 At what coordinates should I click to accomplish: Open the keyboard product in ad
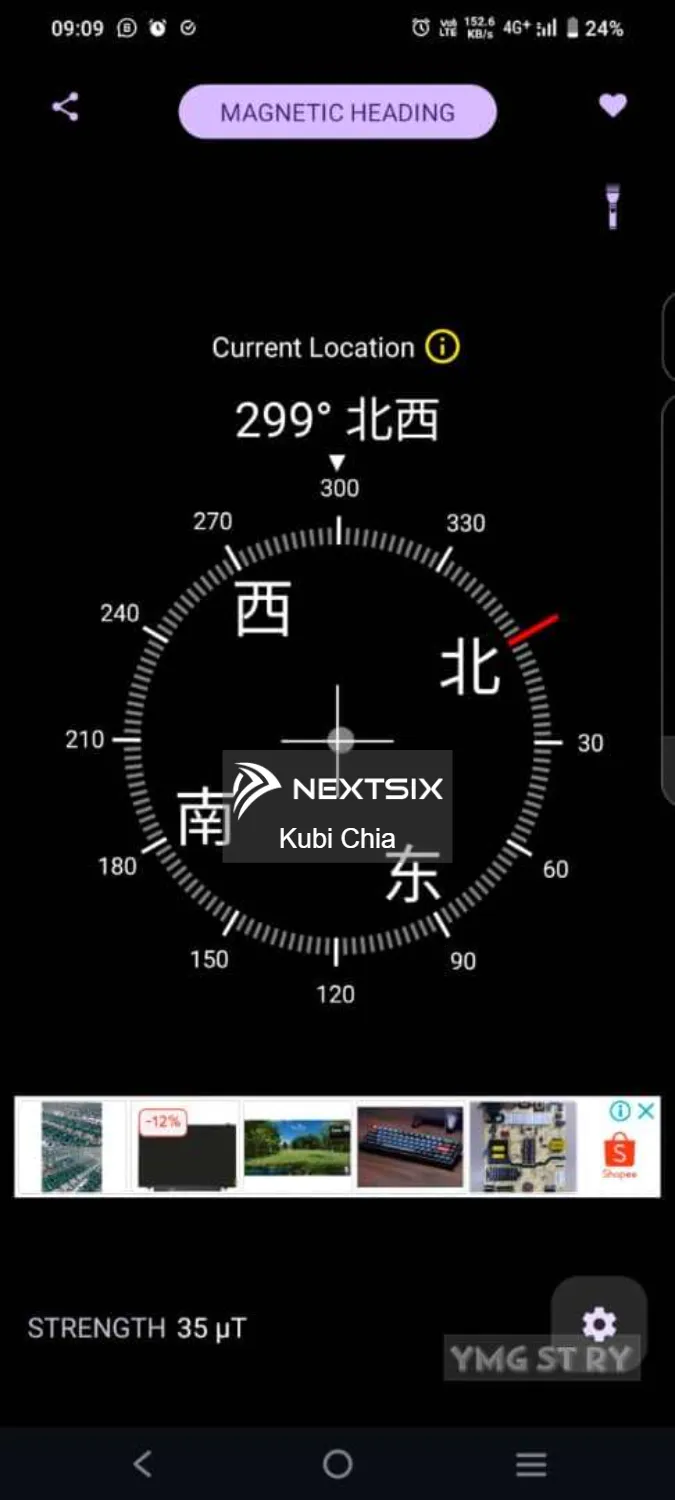(x=410, y=1146)
